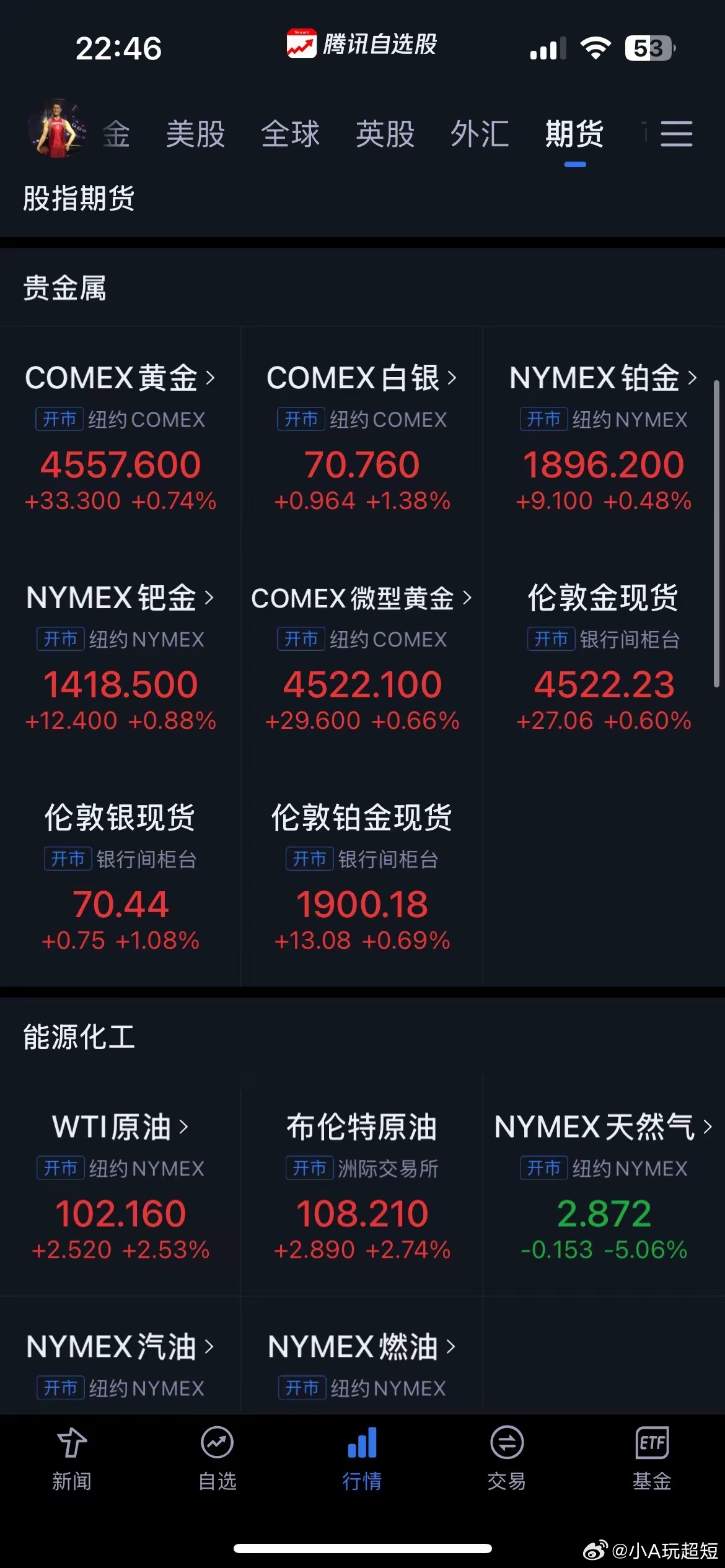This screenshot has height=1568, width=725.
Task: Switch to the 英股 tab
Action: pyautogui.click(x=385, y=134)
